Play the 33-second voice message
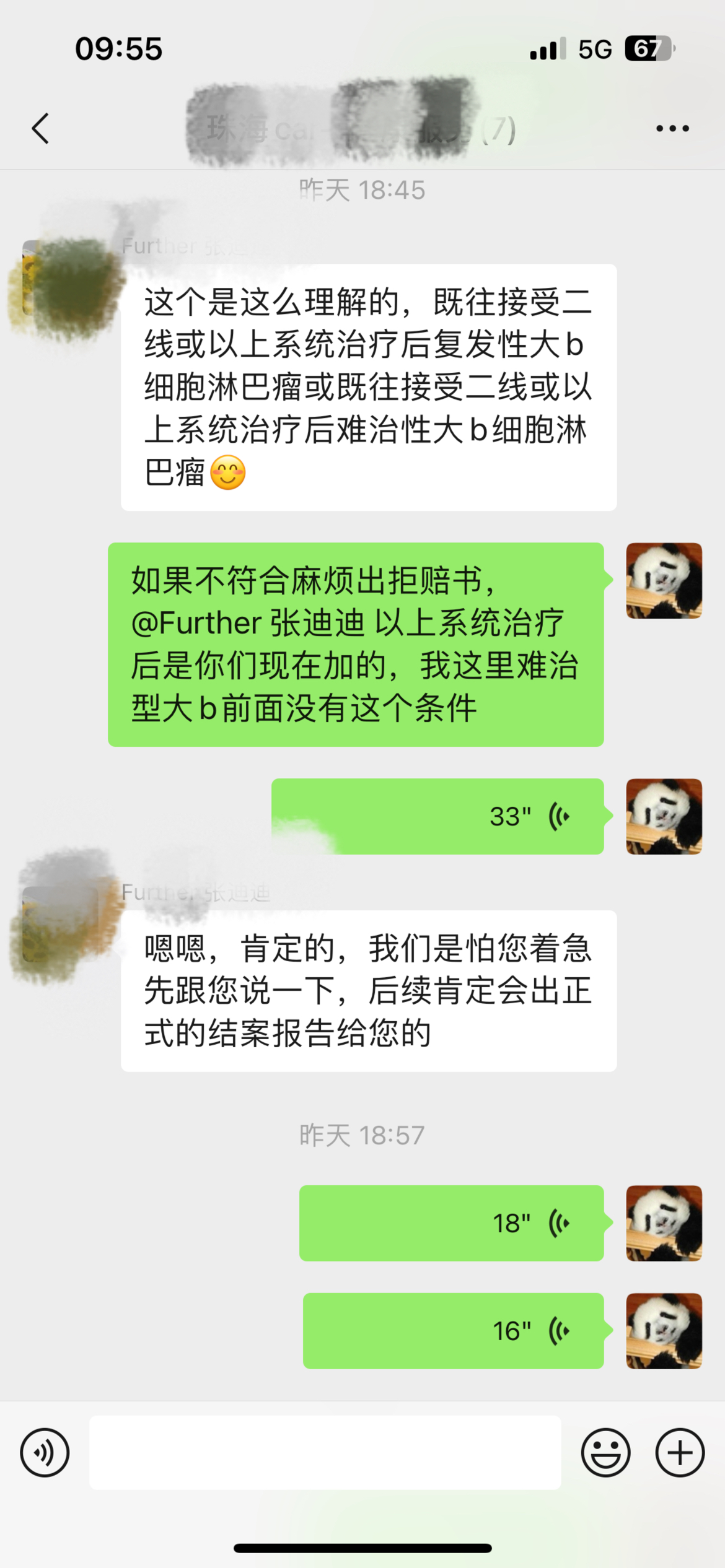Viewport: 725px width, 1568px height. coord(437,816)
